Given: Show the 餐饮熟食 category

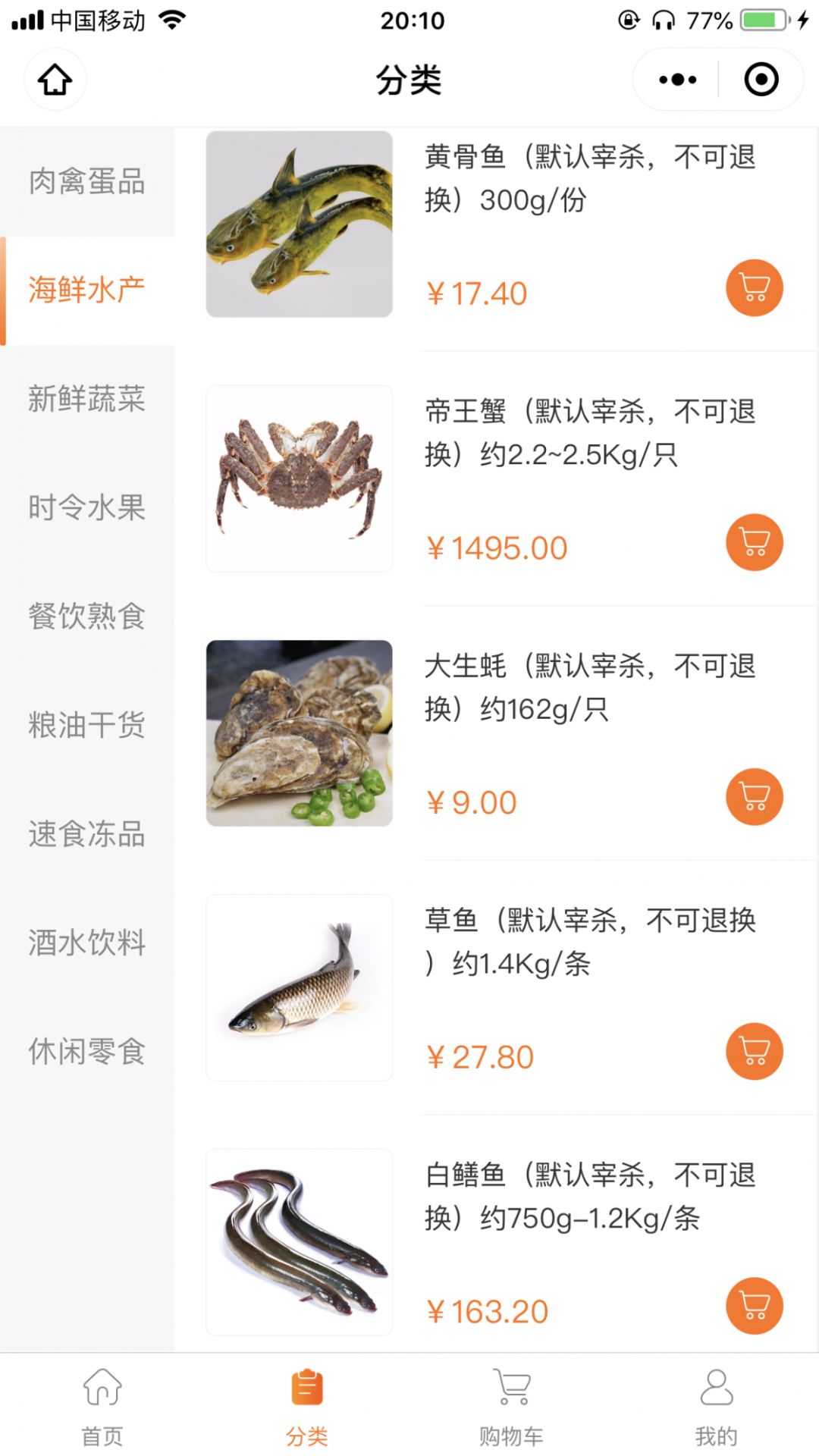Looking at the screenshot, I should 86,616.
